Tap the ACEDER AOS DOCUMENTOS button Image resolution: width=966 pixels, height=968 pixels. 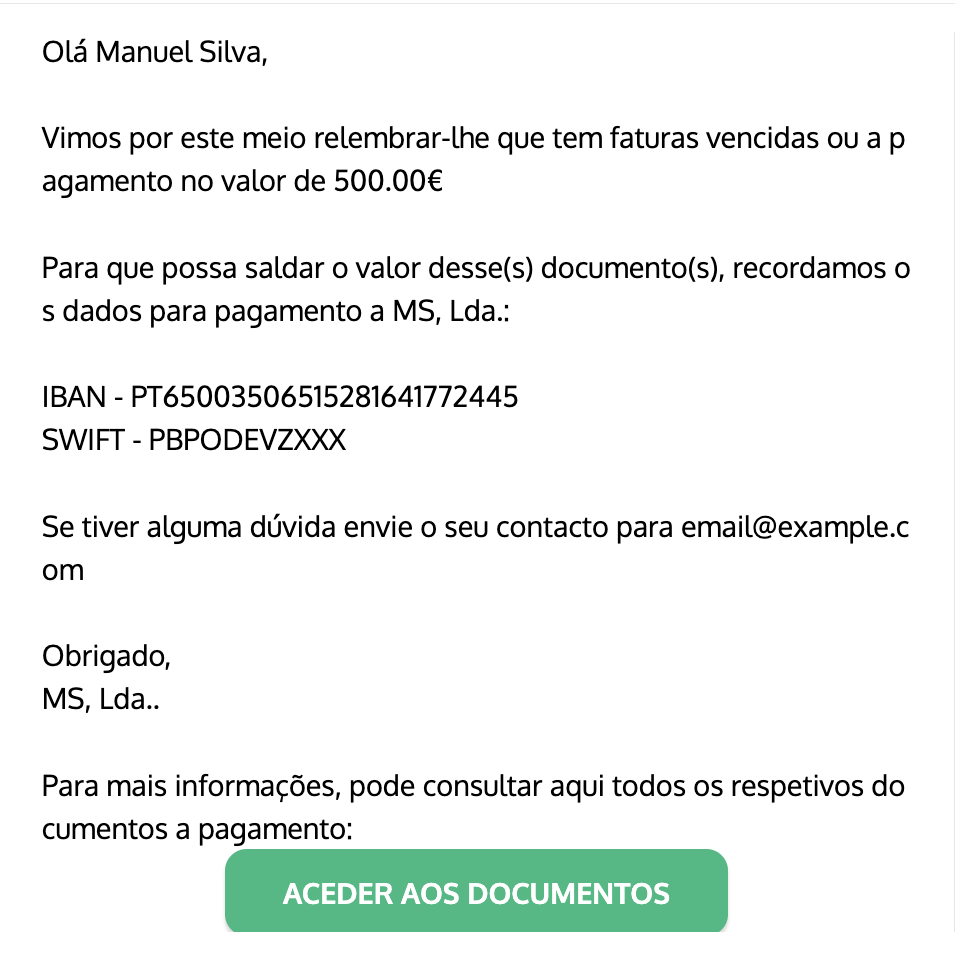[476, 891]
